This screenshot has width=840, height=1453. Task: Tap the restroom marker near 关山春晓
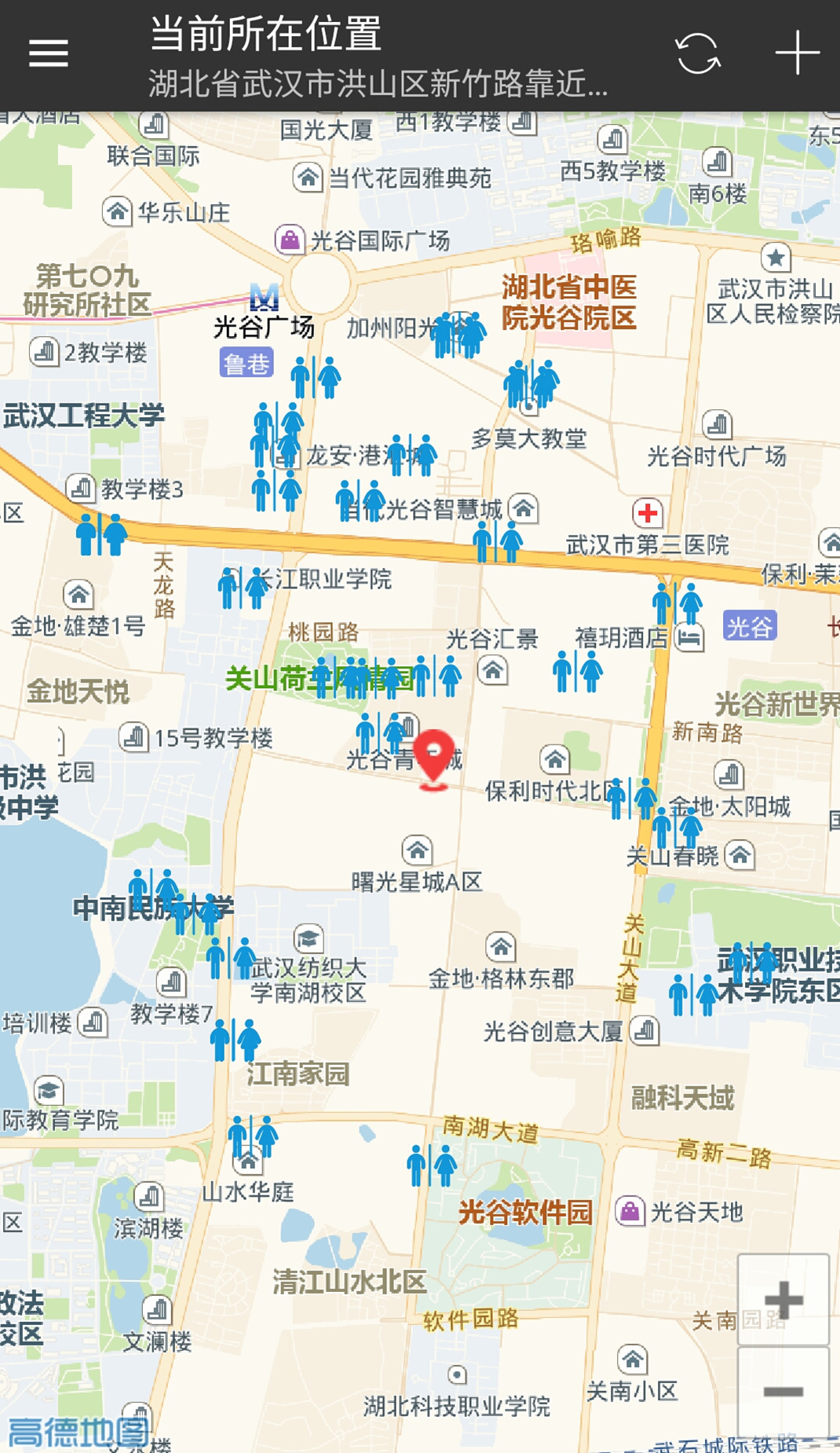click(x=675, y=825)
